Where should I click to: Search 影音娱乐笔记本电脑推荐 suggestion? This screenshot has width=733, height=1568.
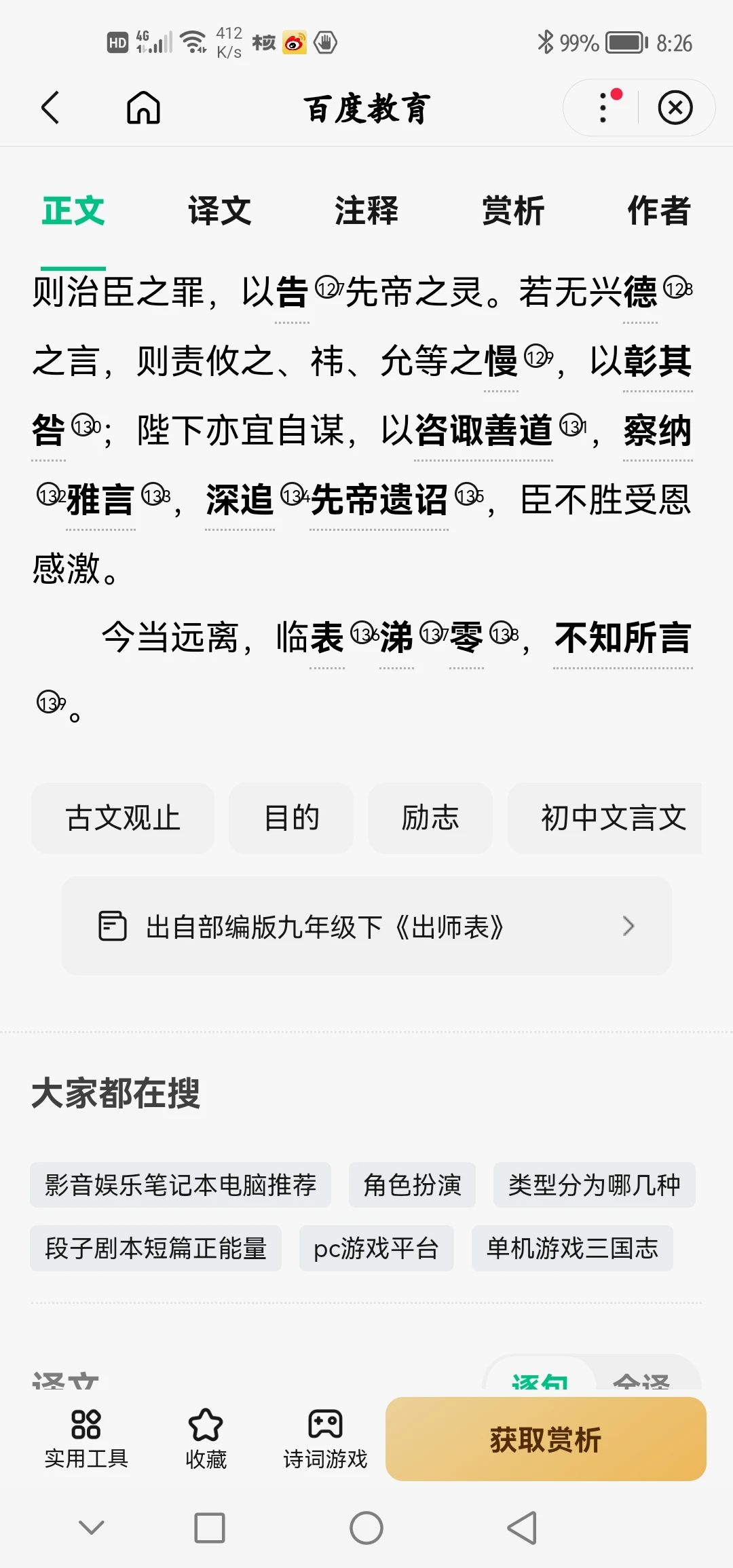pyautogui.click(x=181, y=1185)
